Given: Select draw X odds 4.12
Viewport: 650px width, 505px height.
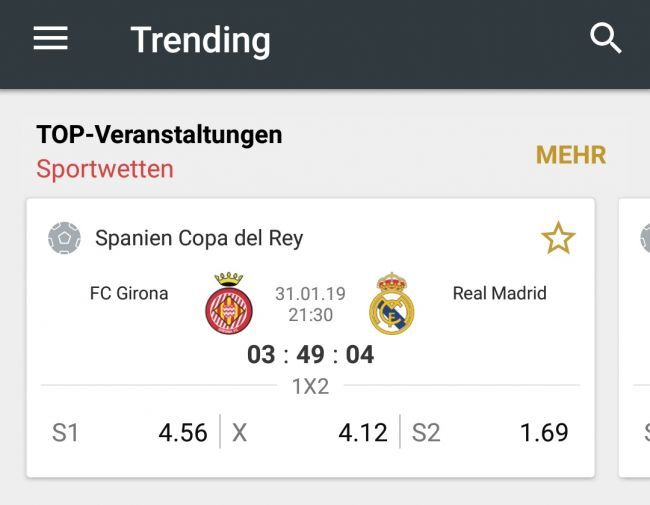Looking at the screenshot, I should (x=310, y=432).
